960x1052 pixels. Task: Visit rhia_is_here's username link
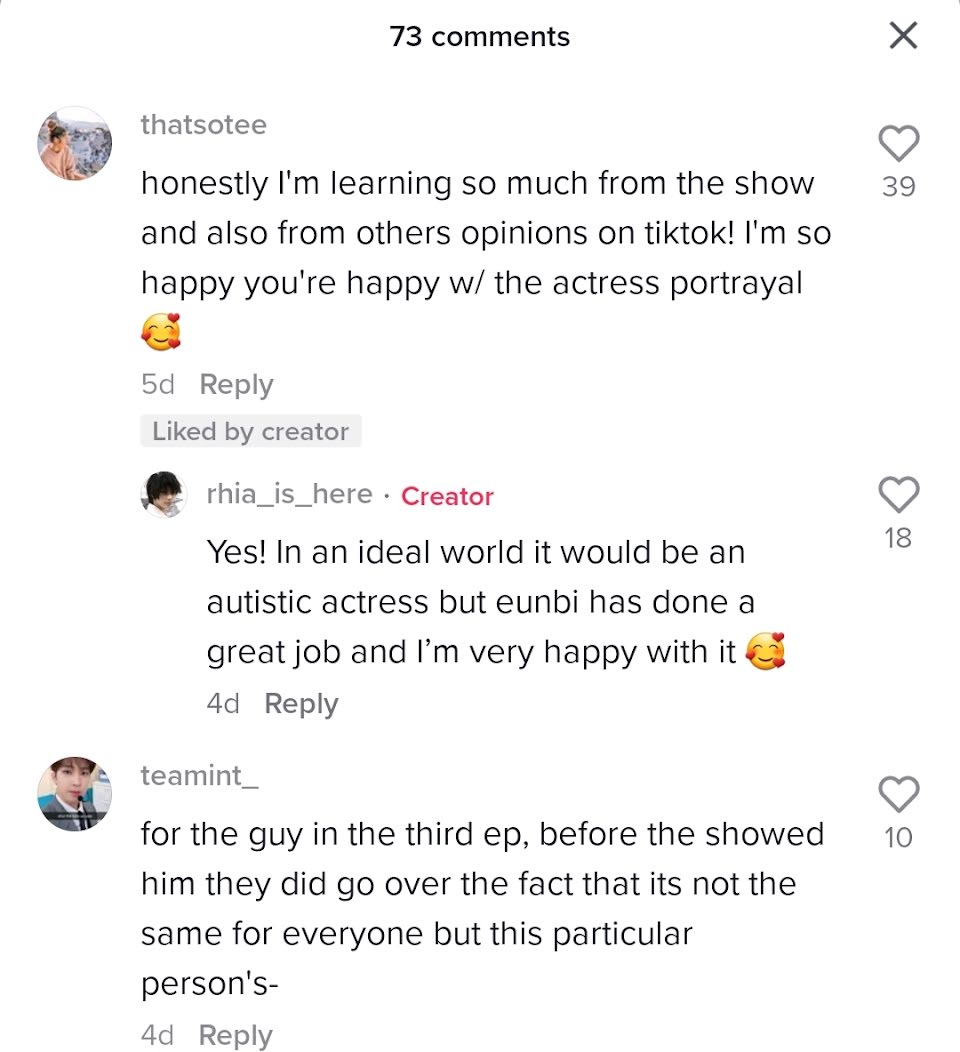pos(289,494)
